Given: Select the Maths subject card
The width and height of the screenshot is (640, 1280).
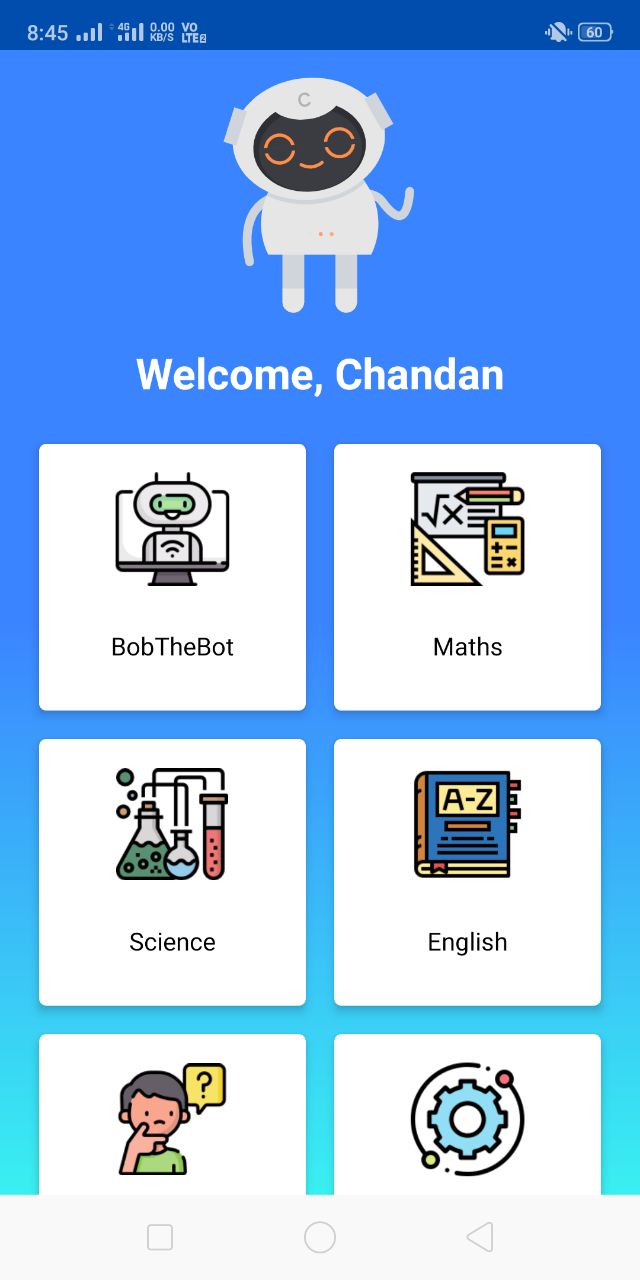Looking at the screenshot, I should tap(467, 577).
